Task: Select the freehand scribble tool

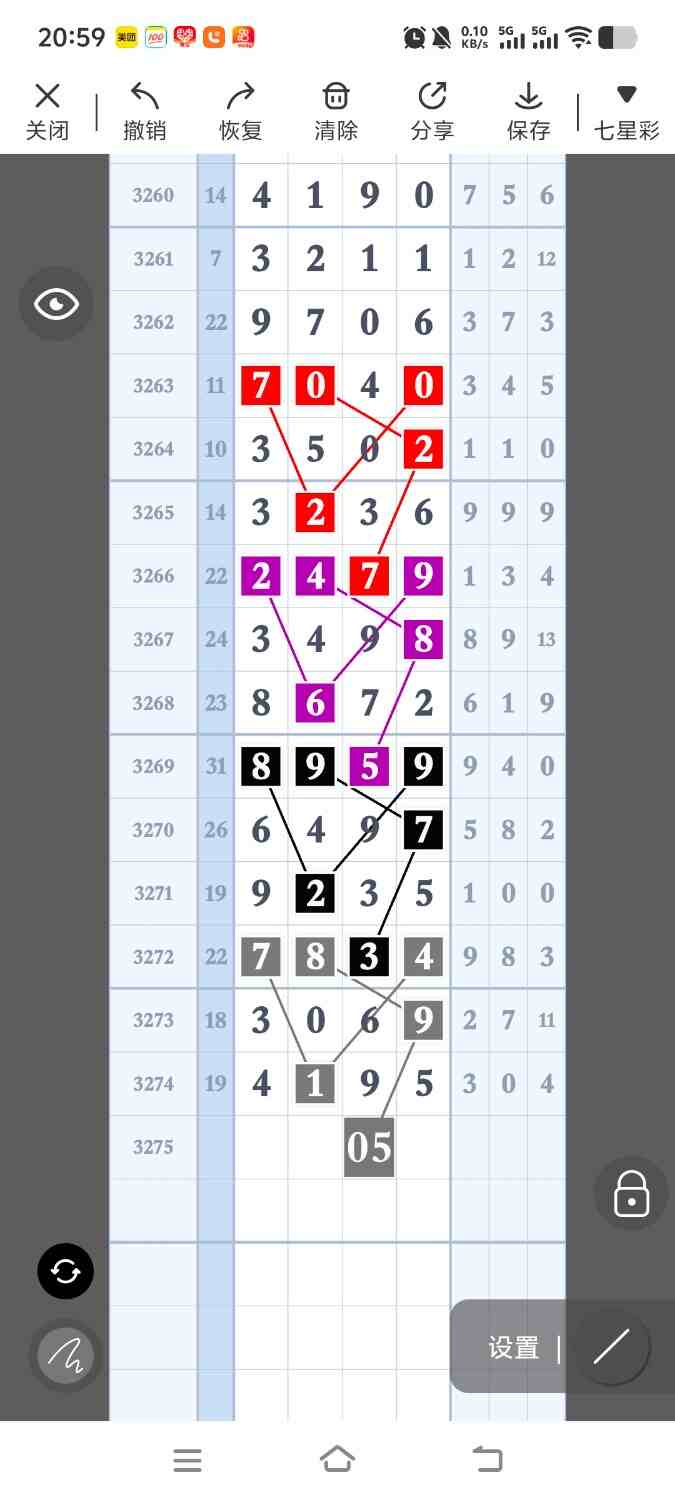Action: click(66, 1356)
